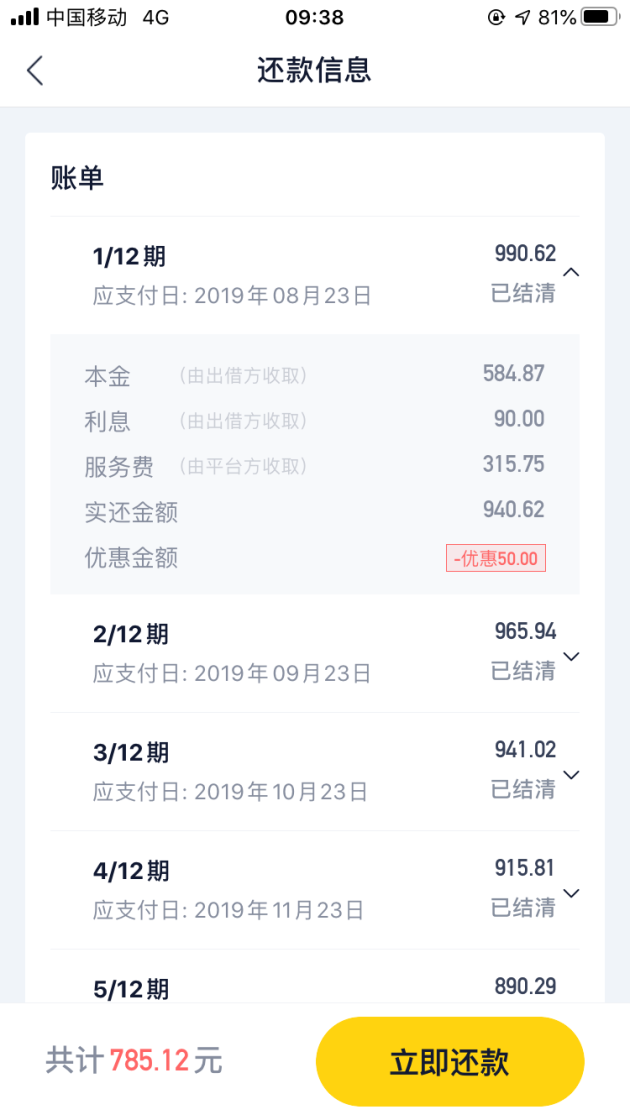Collapse the 1/12期 bill details
Viewport: 630px width, 1120px height.
pos(571,273)
